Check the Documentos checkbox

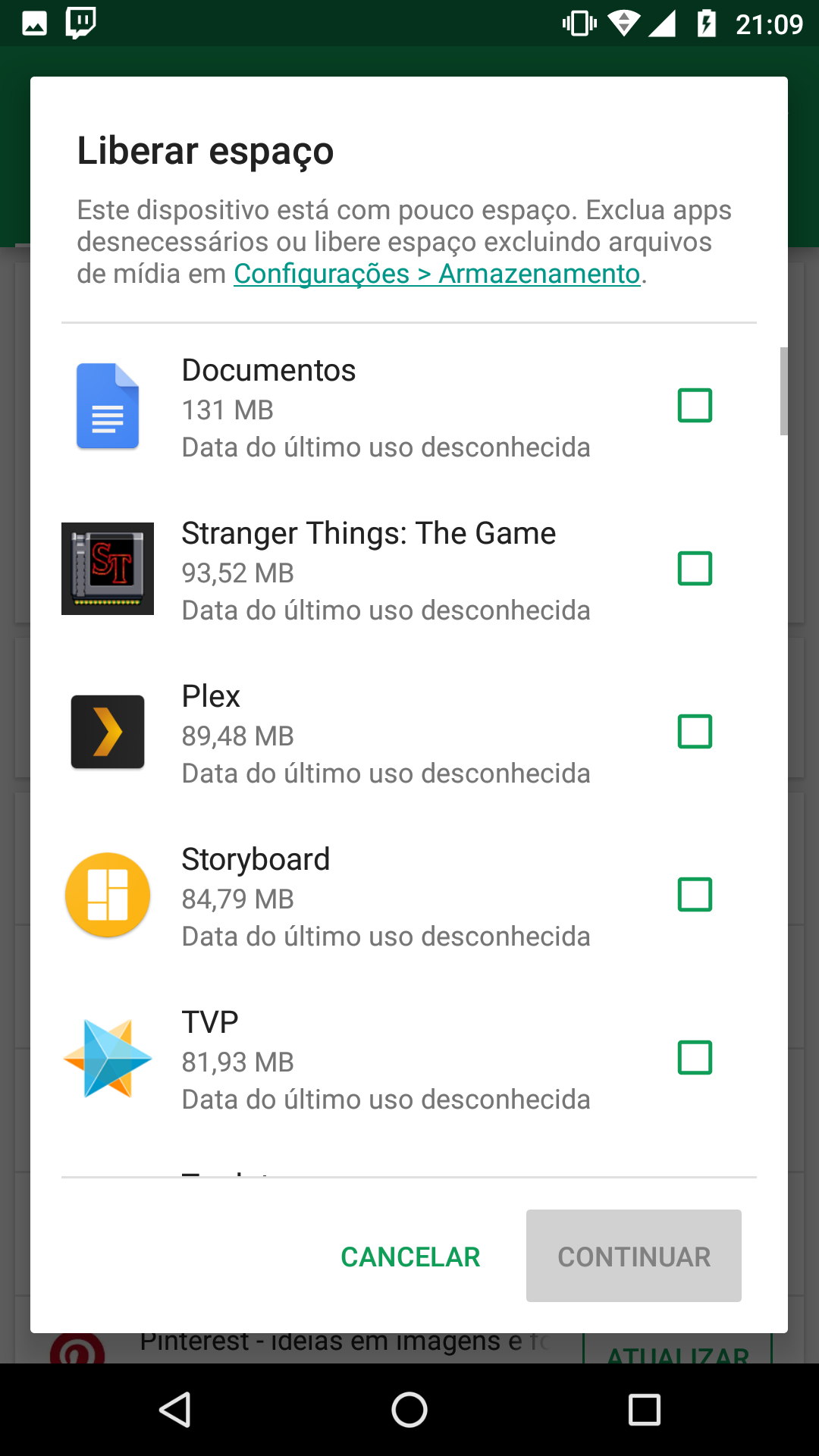pos(695,406)
